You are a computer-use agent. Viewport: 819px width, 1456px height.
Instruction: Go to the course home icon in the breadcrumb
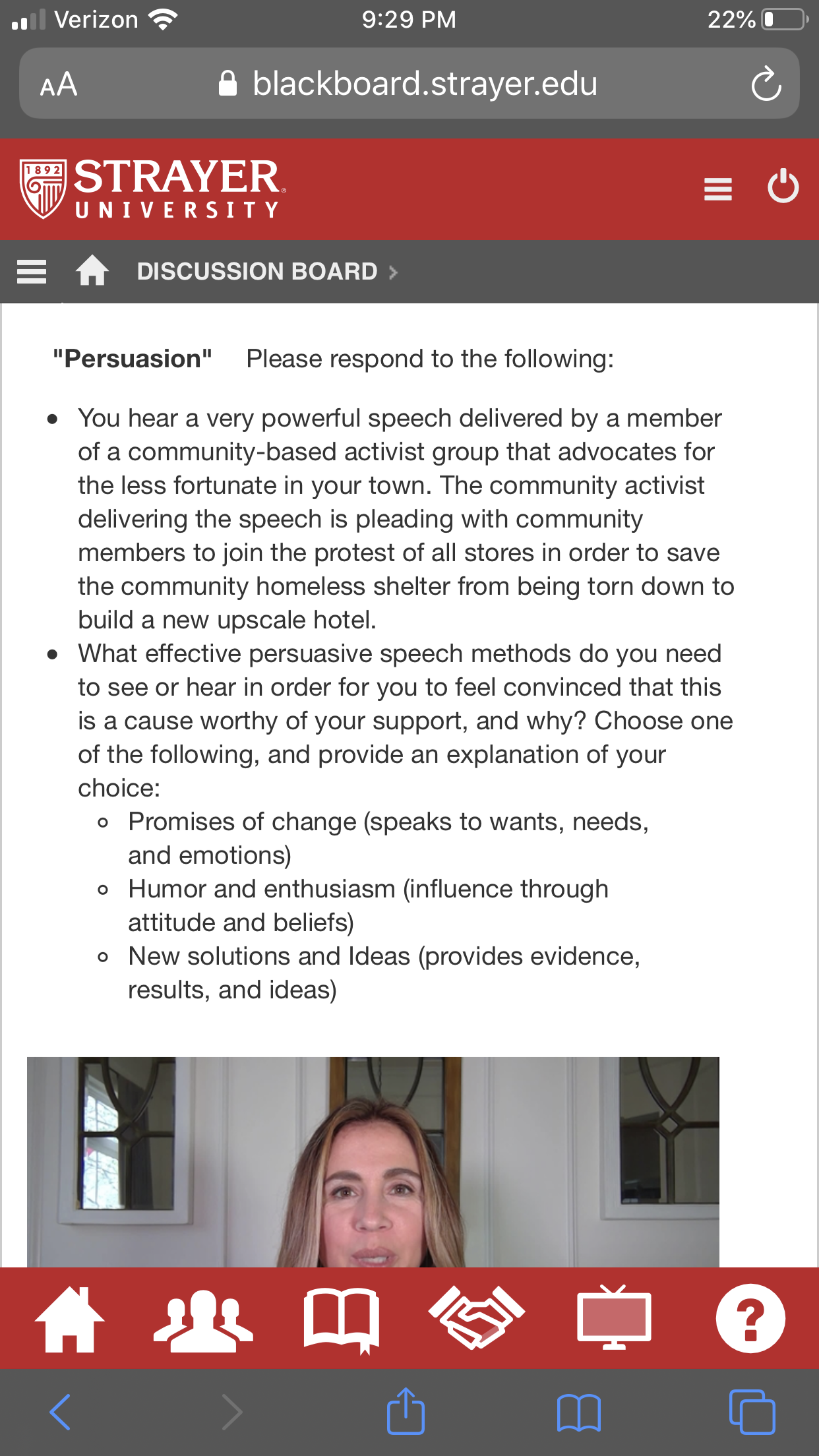(92, 270)
